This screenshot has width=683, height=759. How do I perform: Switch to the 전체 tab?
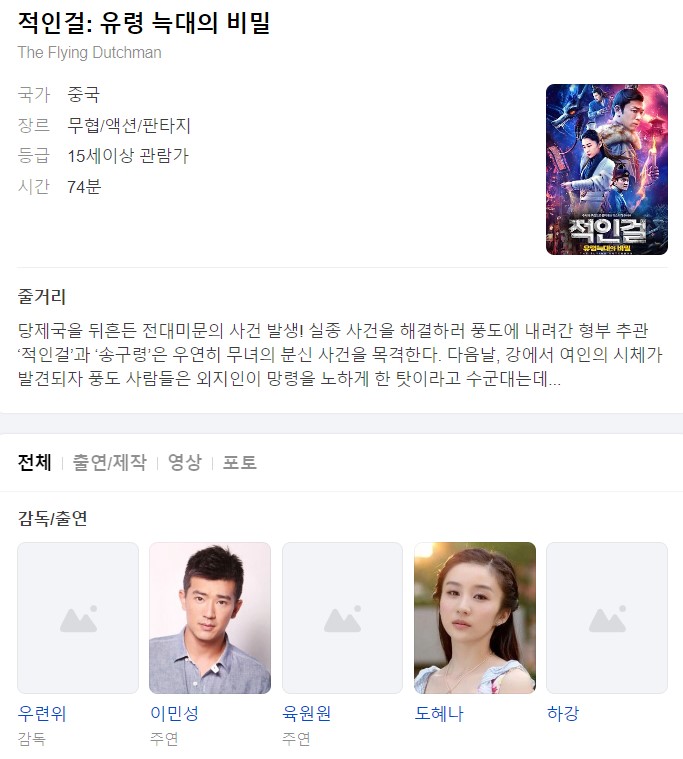pos(35,462)
